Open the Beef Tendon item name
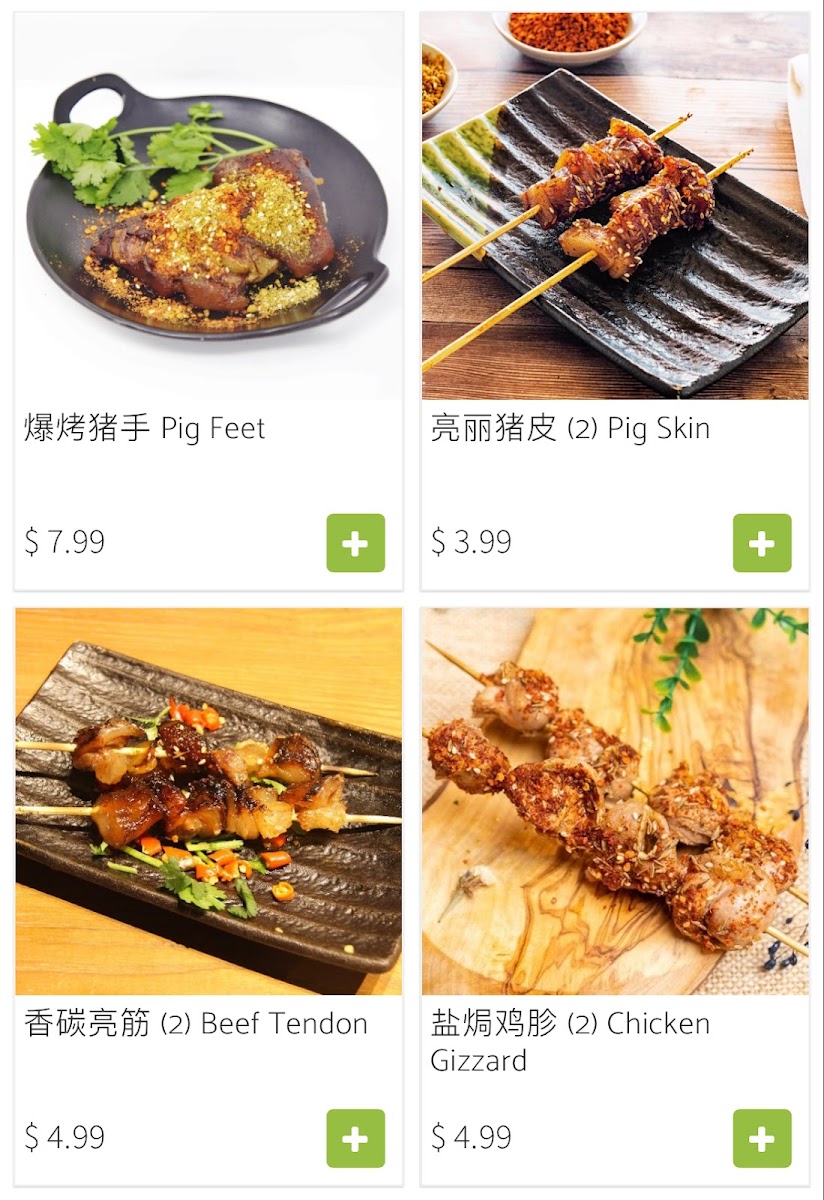Viewport: 824px width, 1200px height. 195,1024
